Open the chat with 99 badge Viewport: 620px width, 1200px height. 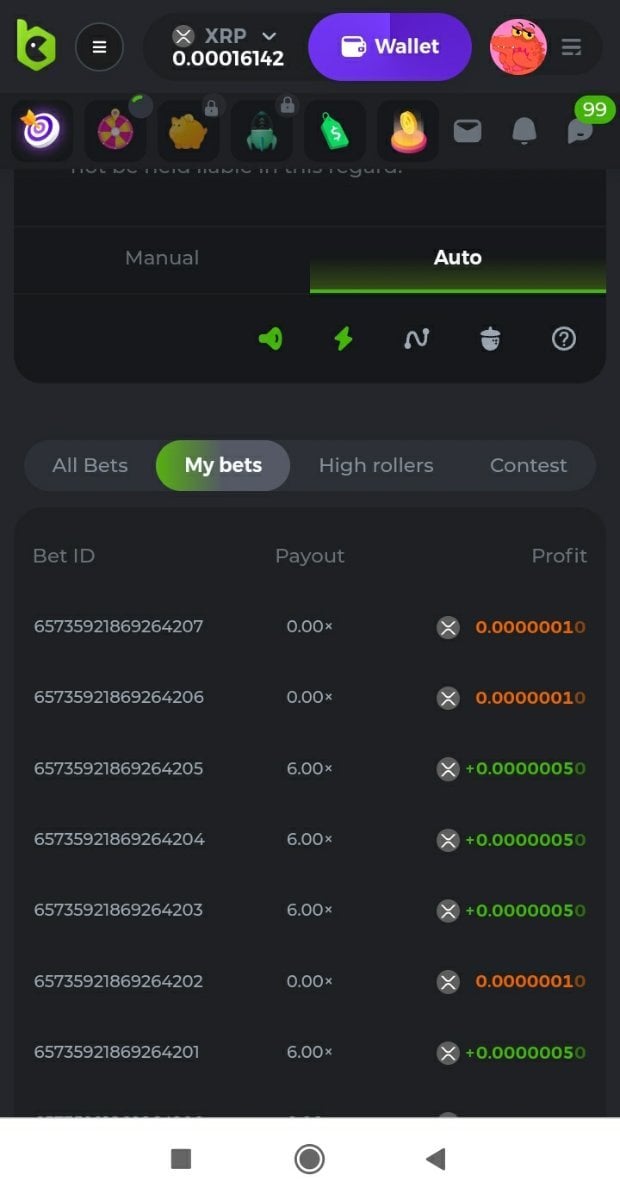click(x=581, y=130)
